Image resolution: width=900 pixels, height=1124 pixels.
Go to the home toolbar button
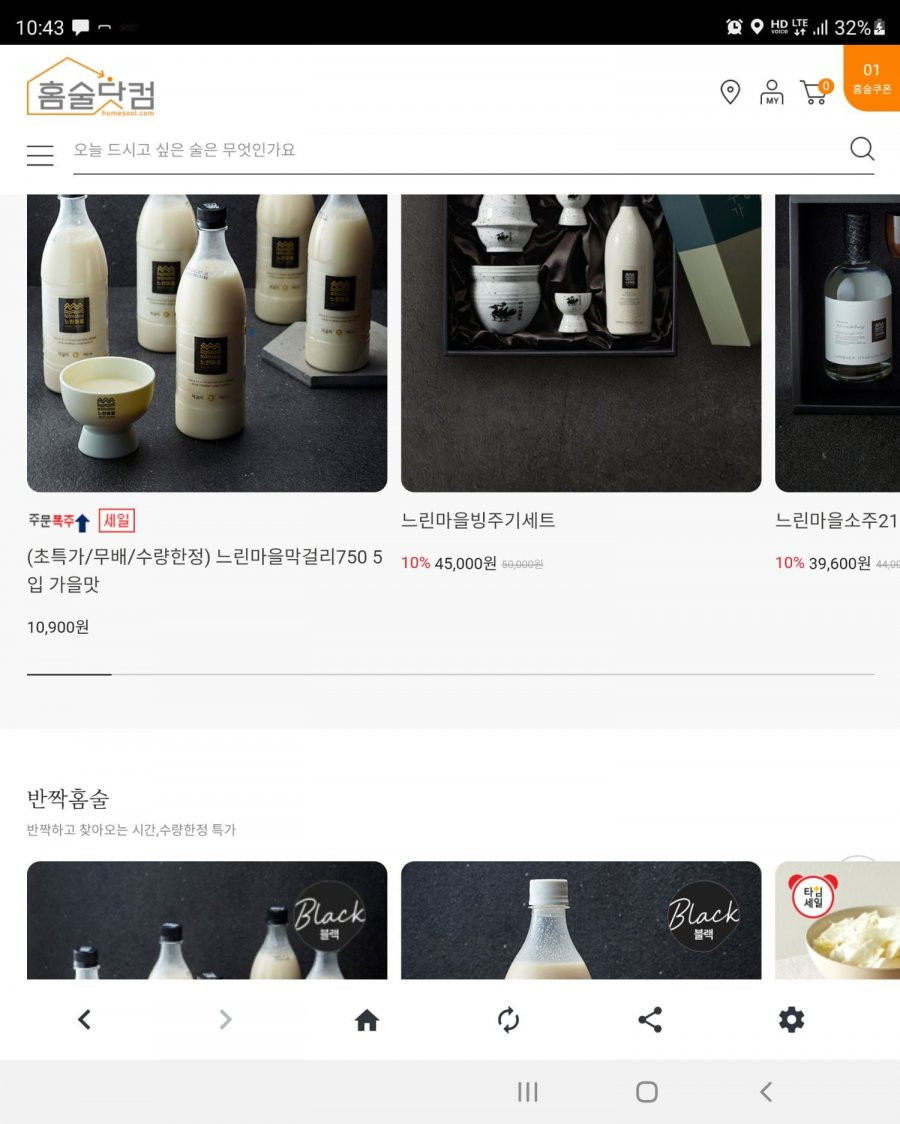pyautogui.click(x=367, y=1020)
